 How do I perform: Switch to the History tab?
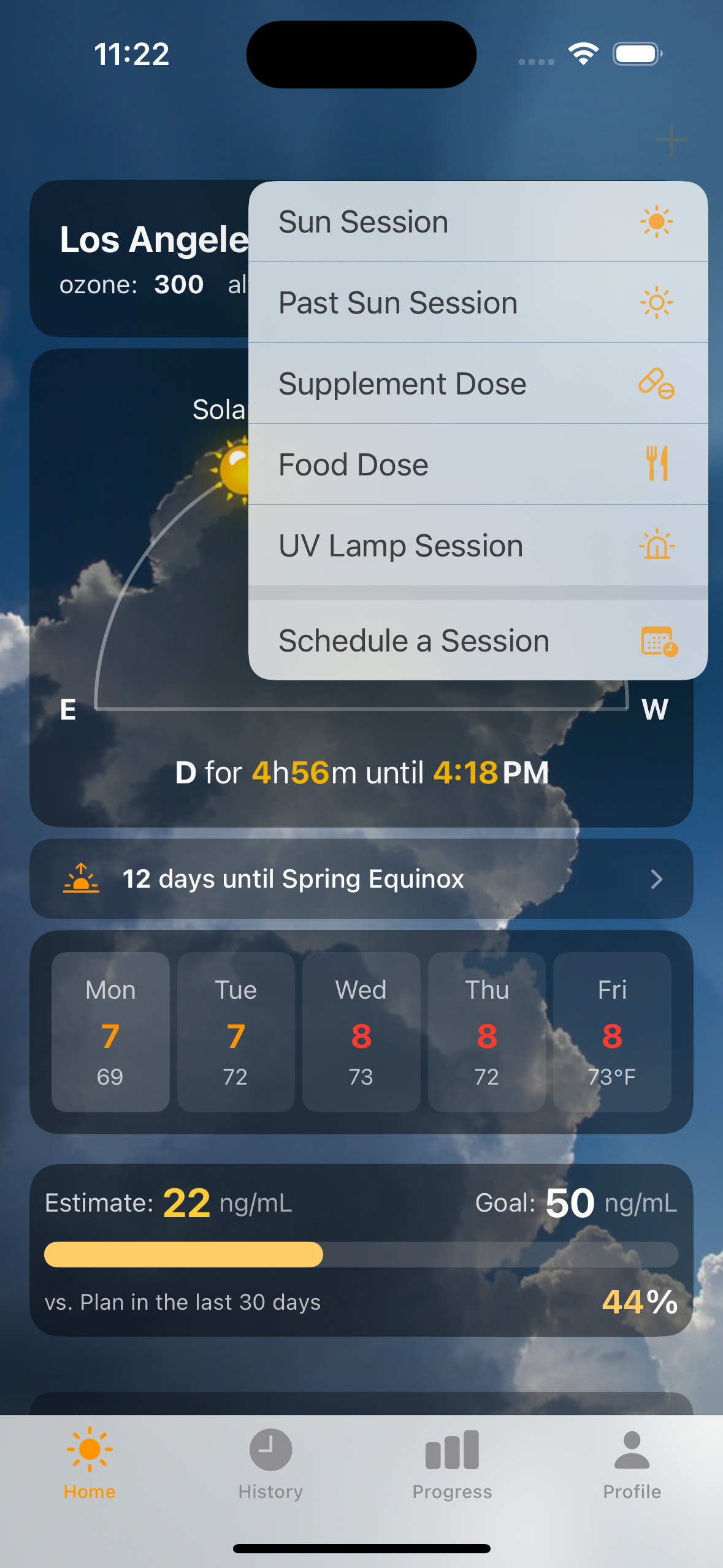270,1463
